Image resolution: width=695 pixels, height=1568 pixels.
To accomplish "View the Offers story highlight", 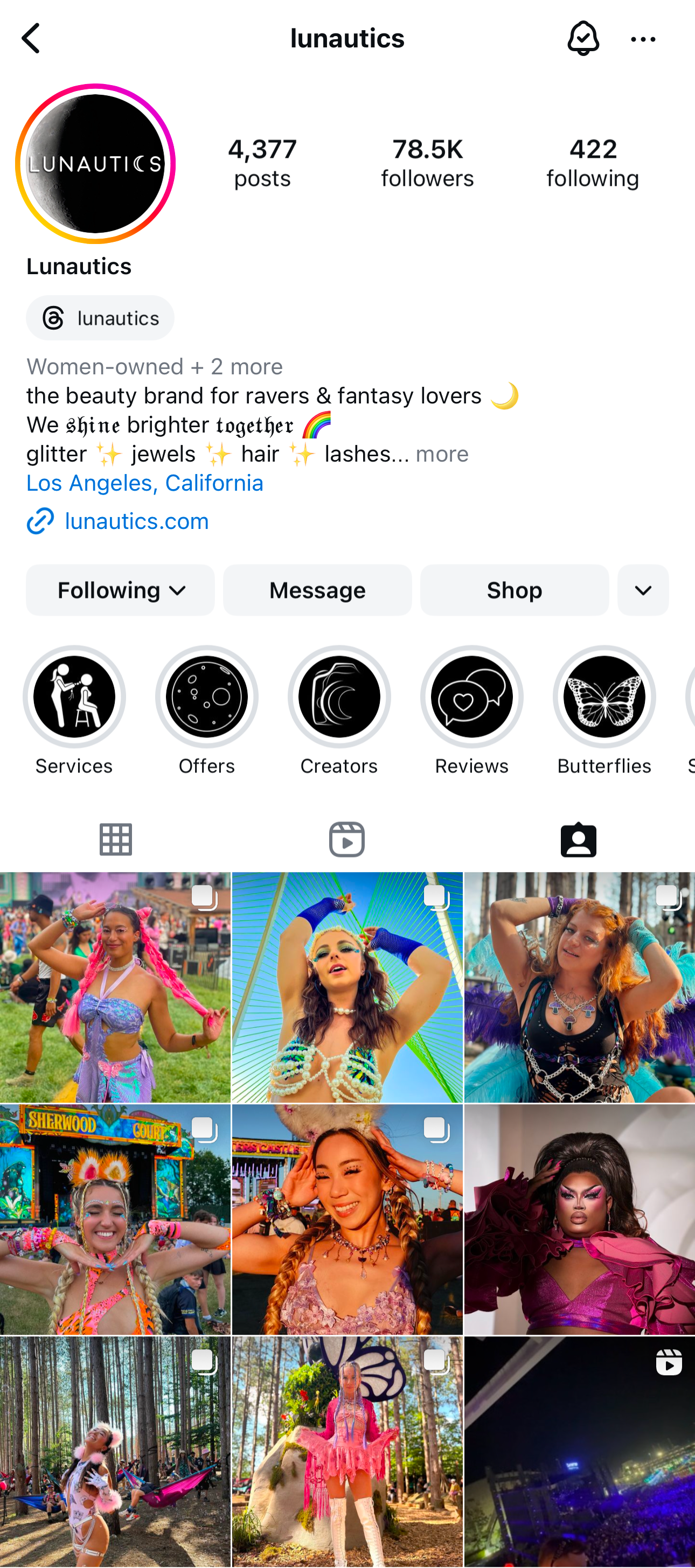I will [x=207, y=698].
